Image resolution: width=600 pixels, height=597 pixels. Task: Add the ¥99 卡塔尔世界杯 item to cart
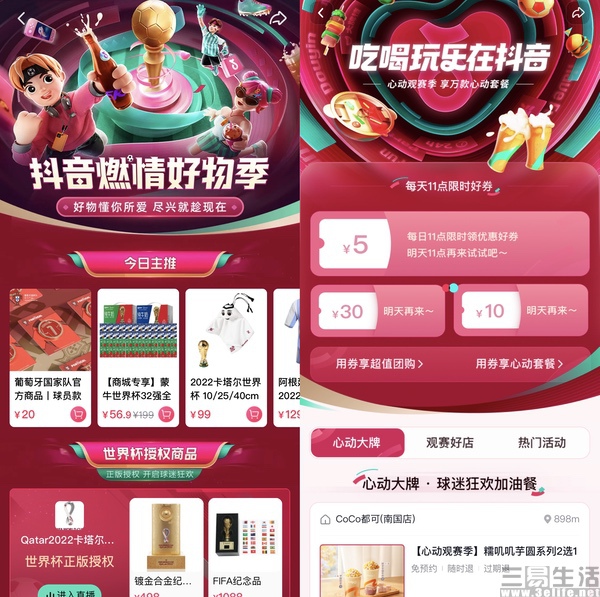coord(255,415)
